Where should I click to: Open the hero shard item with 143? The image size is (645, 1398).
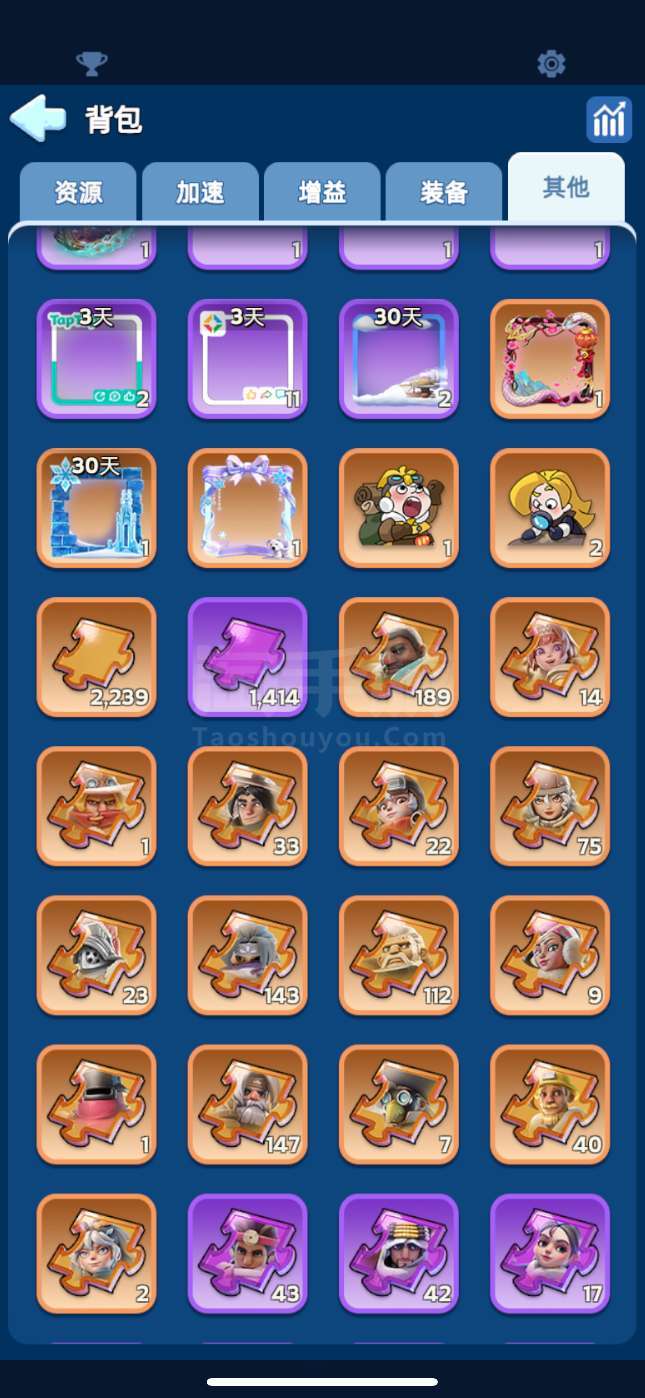(248, 955)
